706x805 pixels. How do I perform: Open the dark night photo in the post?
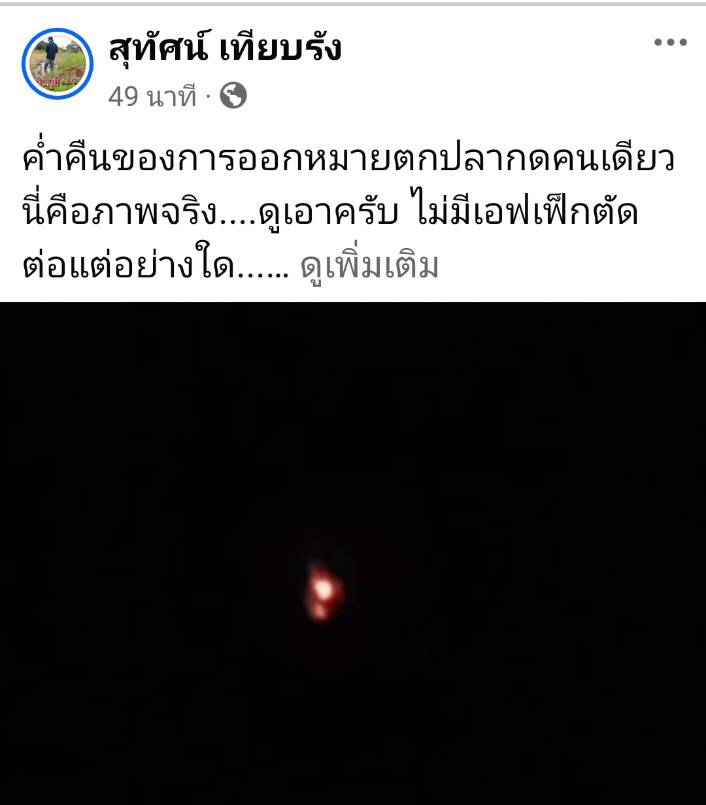coord(353,552)
